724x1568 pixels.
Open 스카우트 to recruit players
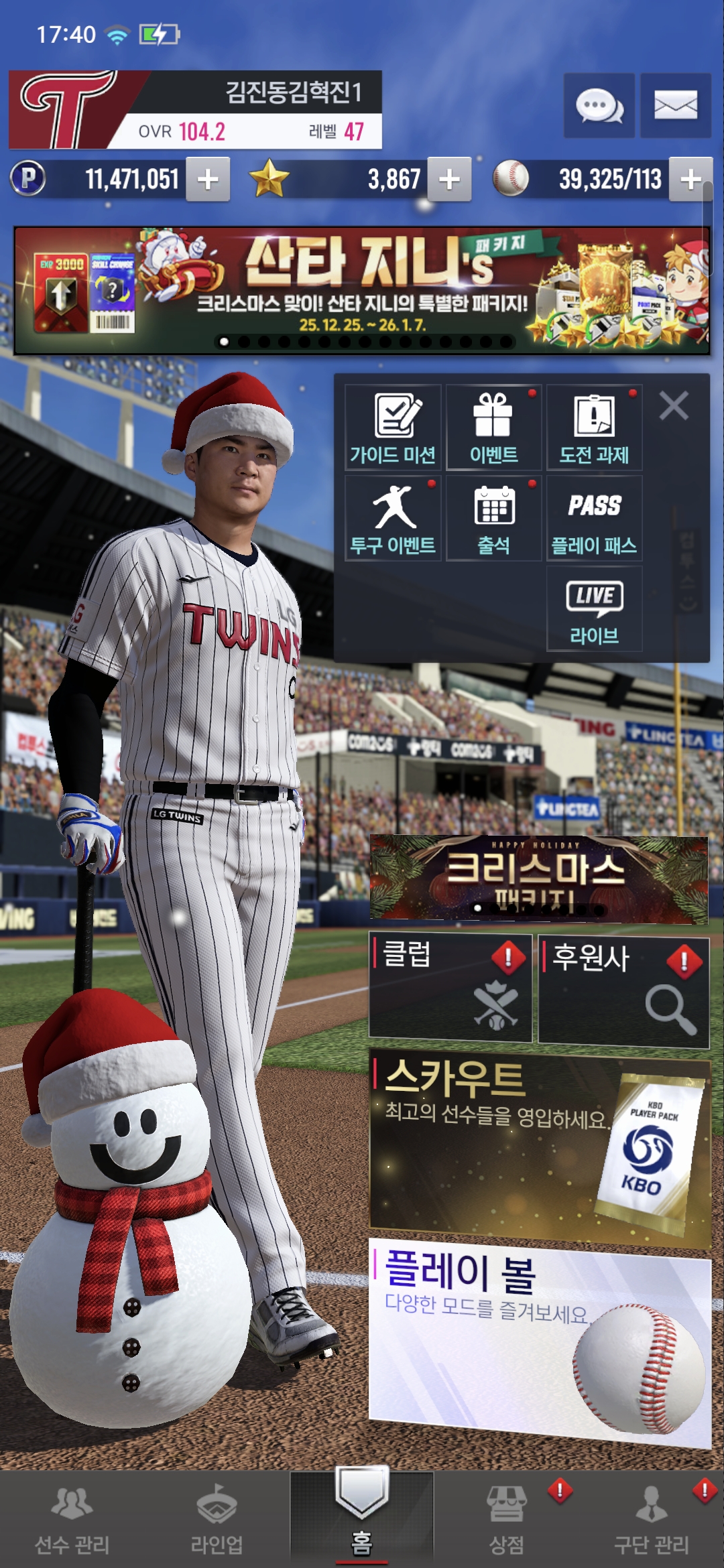[x=539, y=1147]
